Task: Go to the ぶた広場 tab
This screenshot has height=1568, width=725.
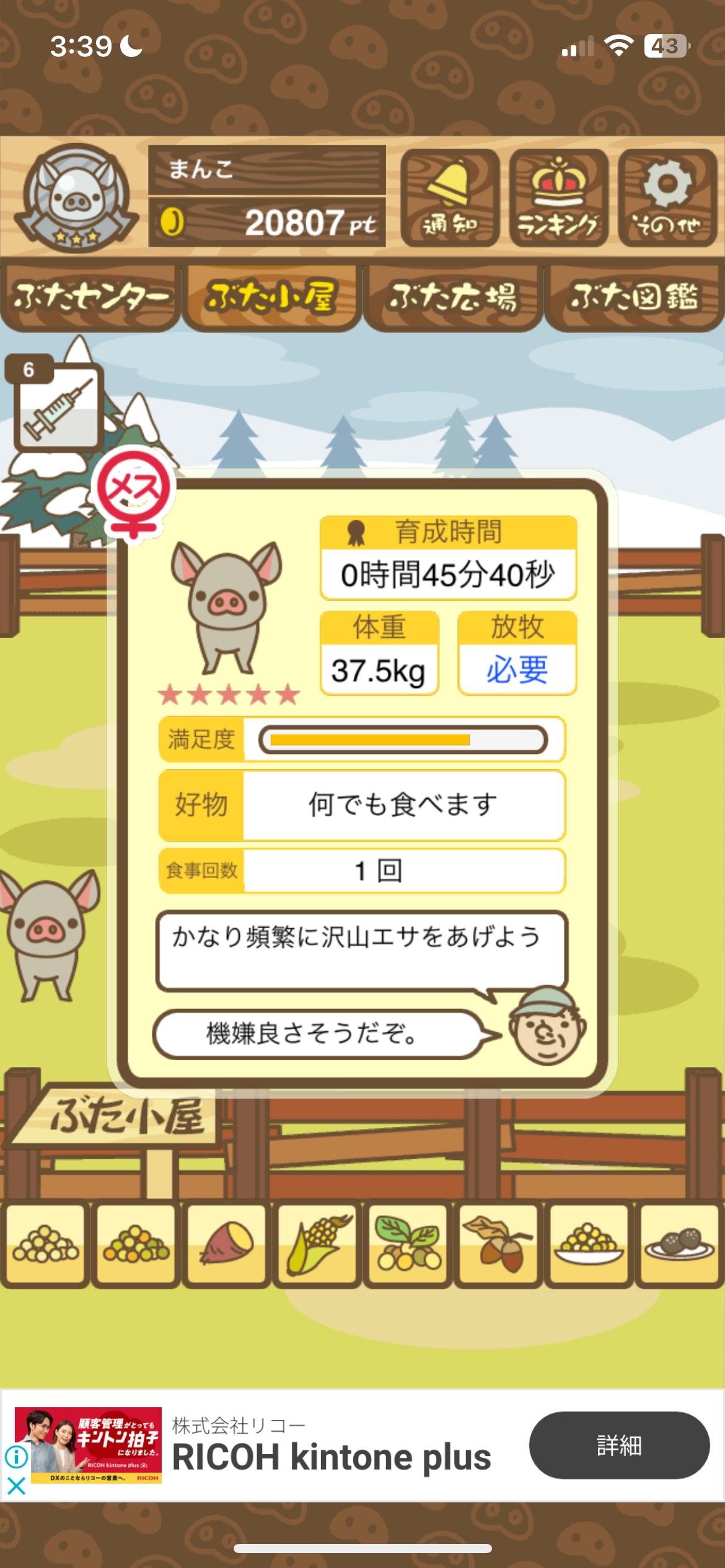Action: pos(453,297)
